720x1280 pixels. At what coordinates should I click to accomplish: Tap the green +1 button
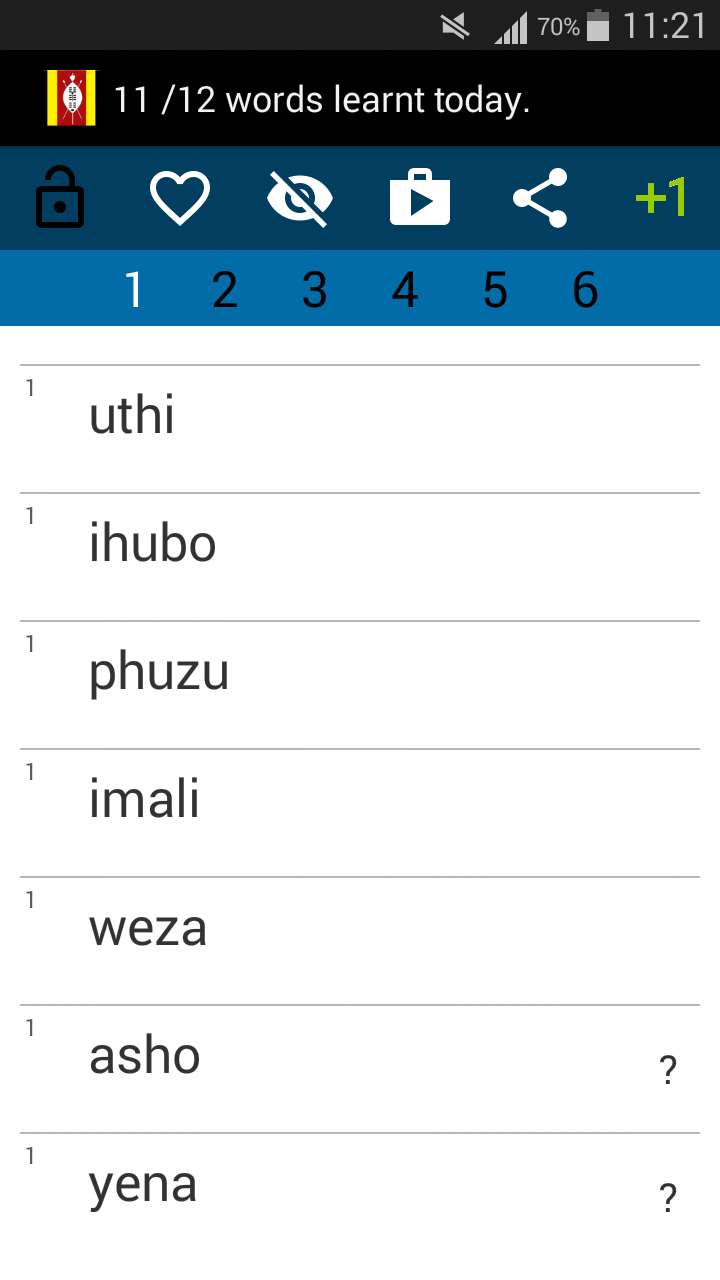(660, 197)
